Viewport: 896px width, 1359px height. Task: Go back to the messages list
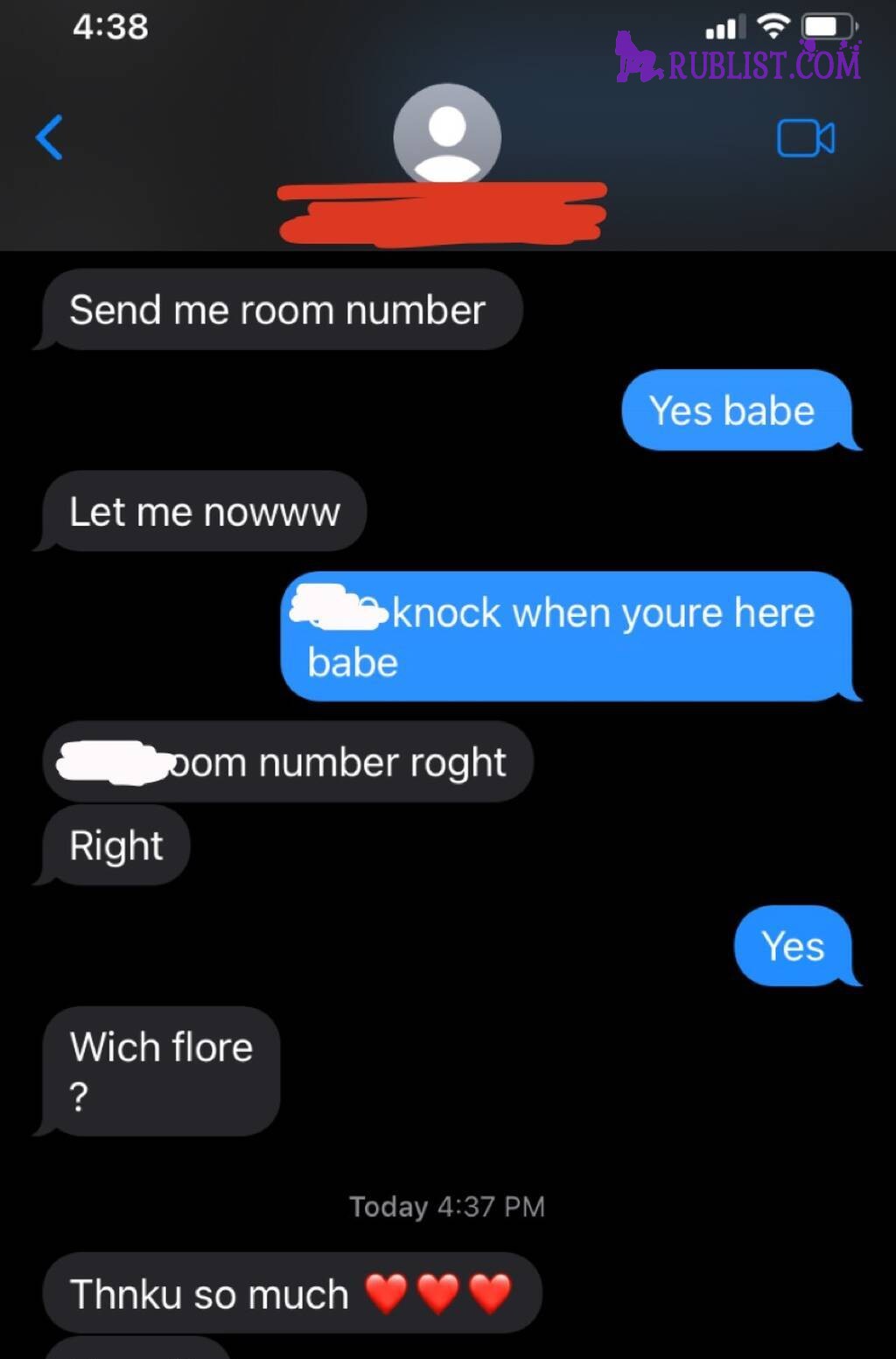click(x=50, y=137)
